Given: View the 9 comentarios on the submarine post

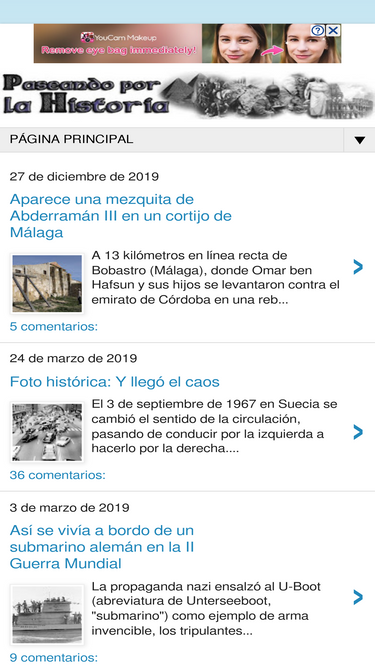Looking at the screenshot, I should pos(54,658).
